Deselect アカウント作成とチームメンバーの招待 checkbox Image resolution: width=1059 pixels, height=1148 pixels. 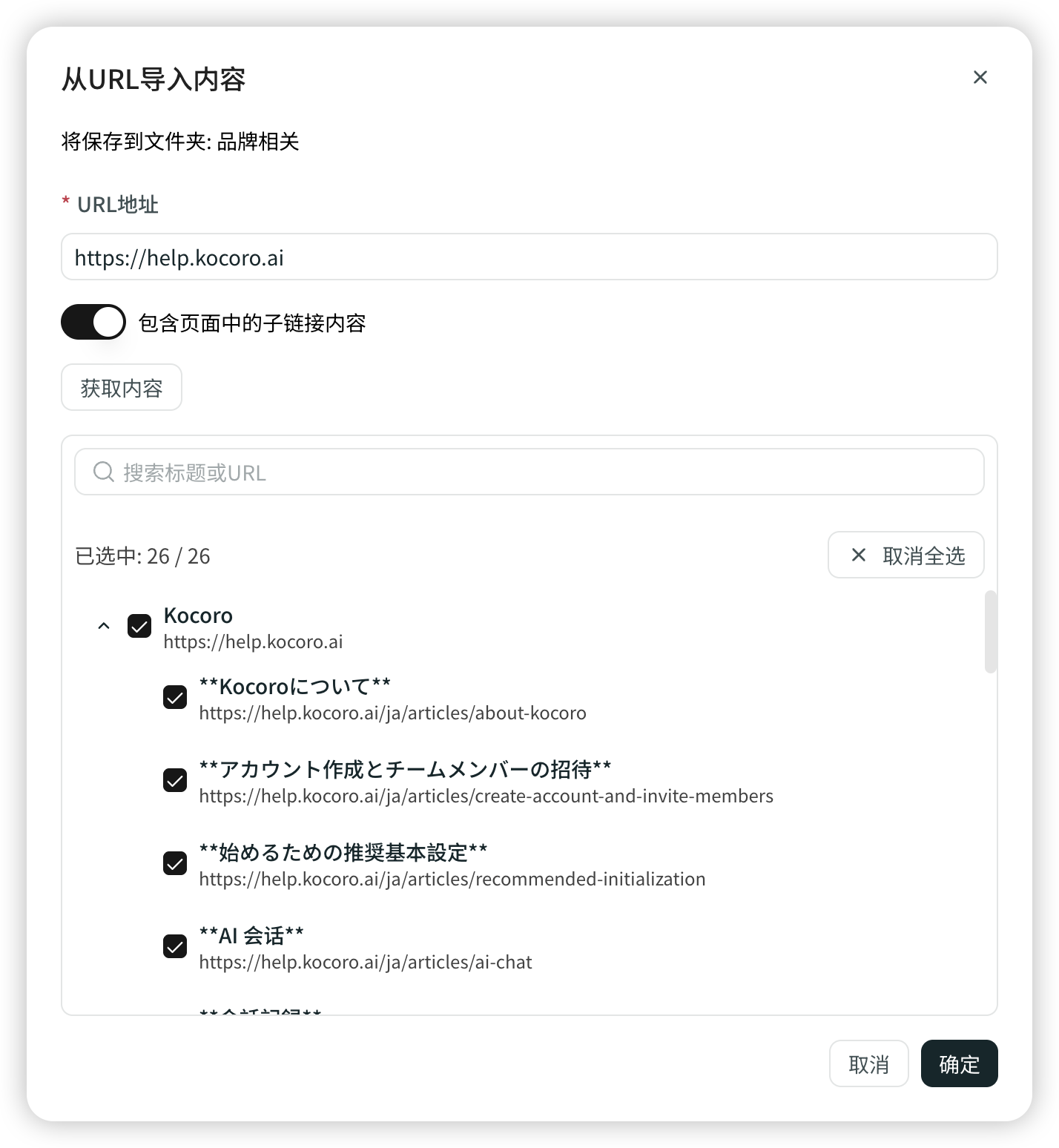(175, 781)
